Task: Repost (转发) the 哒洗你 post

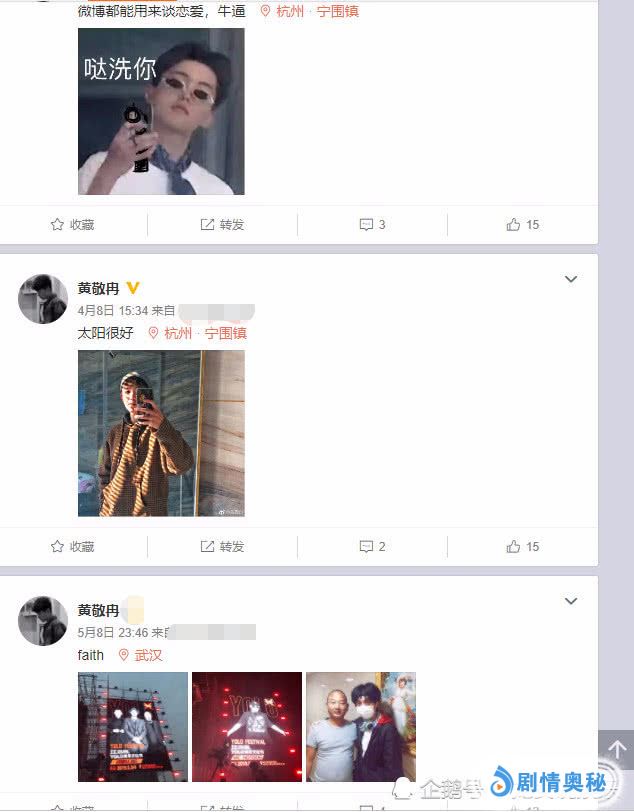Action: point(222,225)
